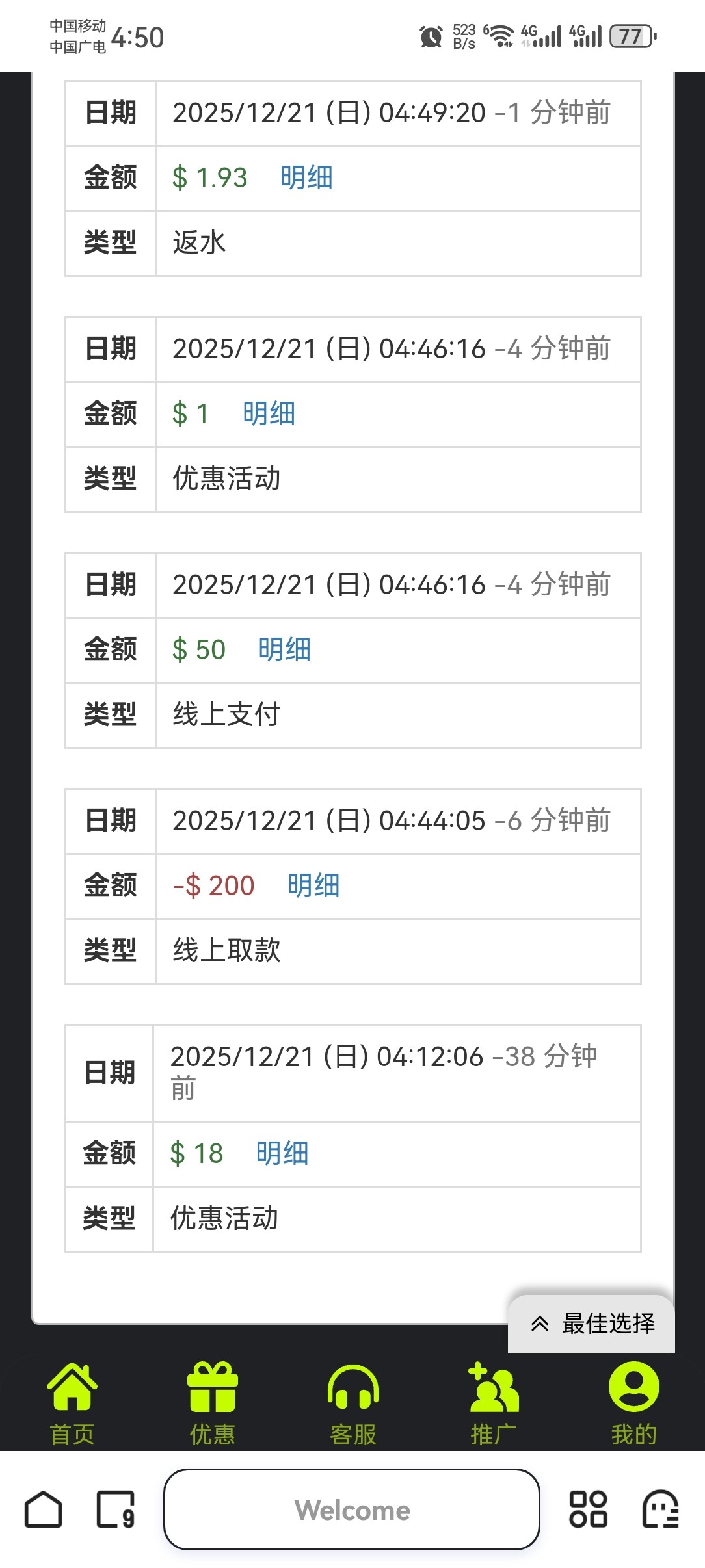Go to the browser home page
705x1568 pixels.
[x=43, y=1509]
